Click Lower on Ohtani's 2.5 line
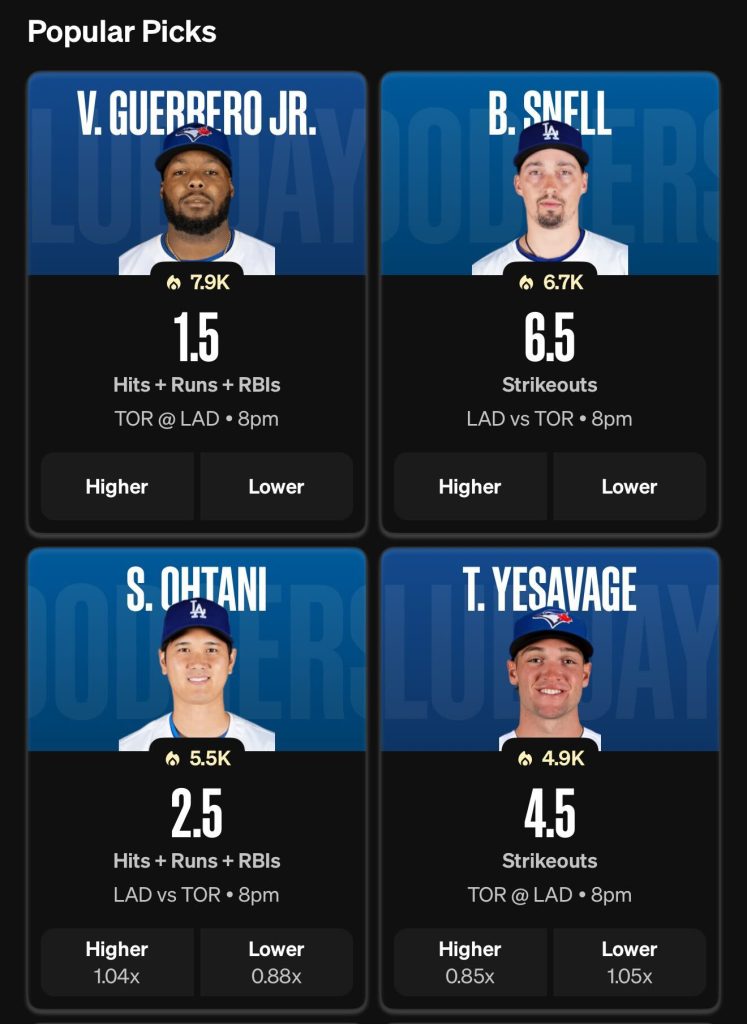 pos(278,960)
